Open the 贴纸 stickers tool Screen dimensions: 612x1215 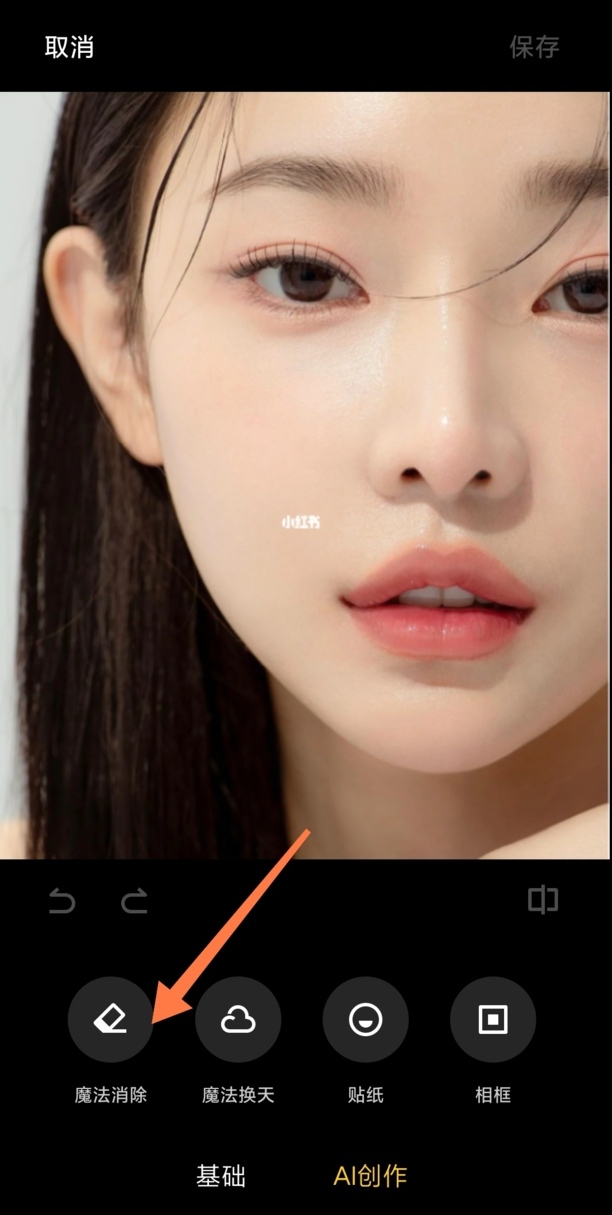(365, 1019)
